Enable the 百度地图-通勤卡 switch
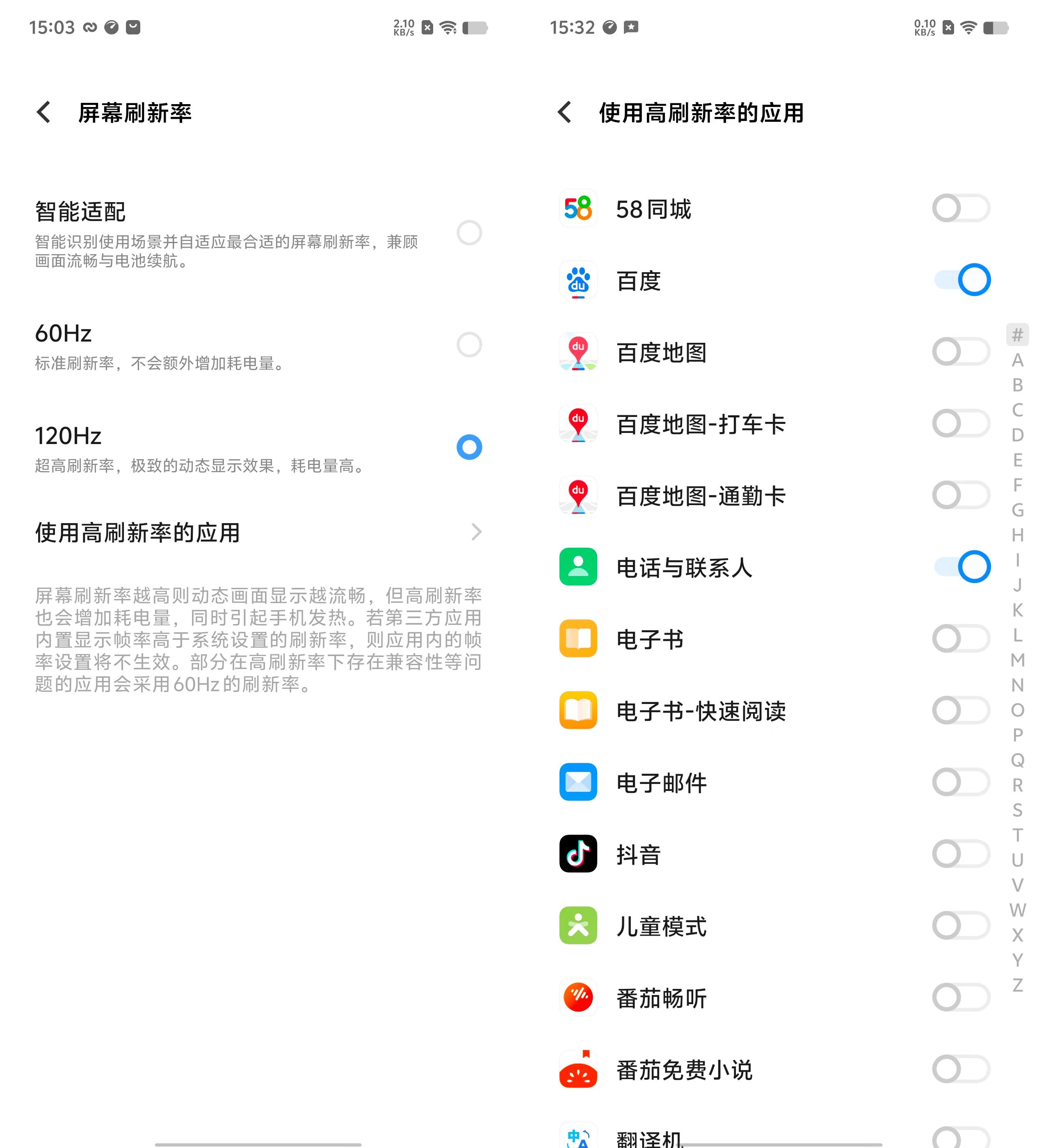Viewport: 1039px width, 1148px height. [x=960, y=495]
